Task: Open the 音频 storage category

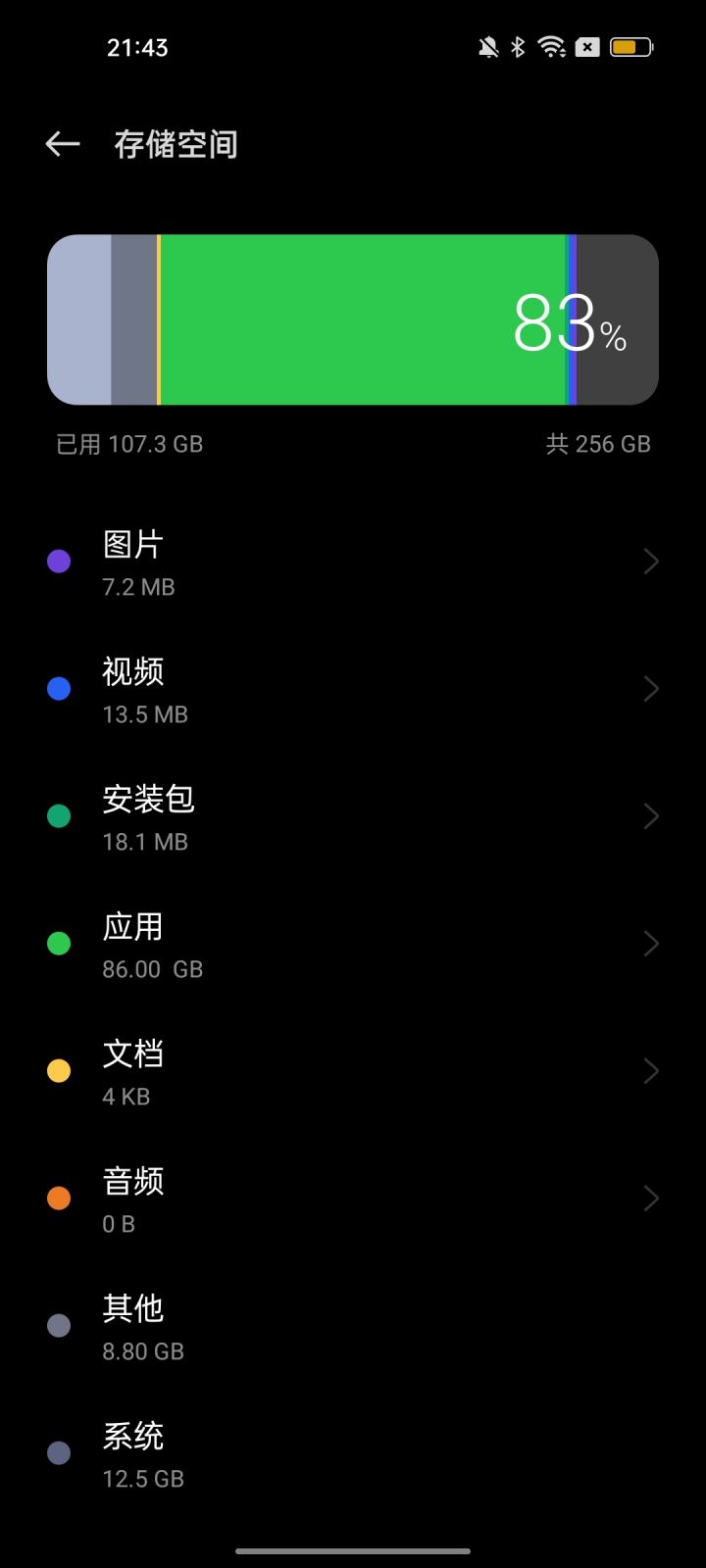Action: (x=353, y=1199)
